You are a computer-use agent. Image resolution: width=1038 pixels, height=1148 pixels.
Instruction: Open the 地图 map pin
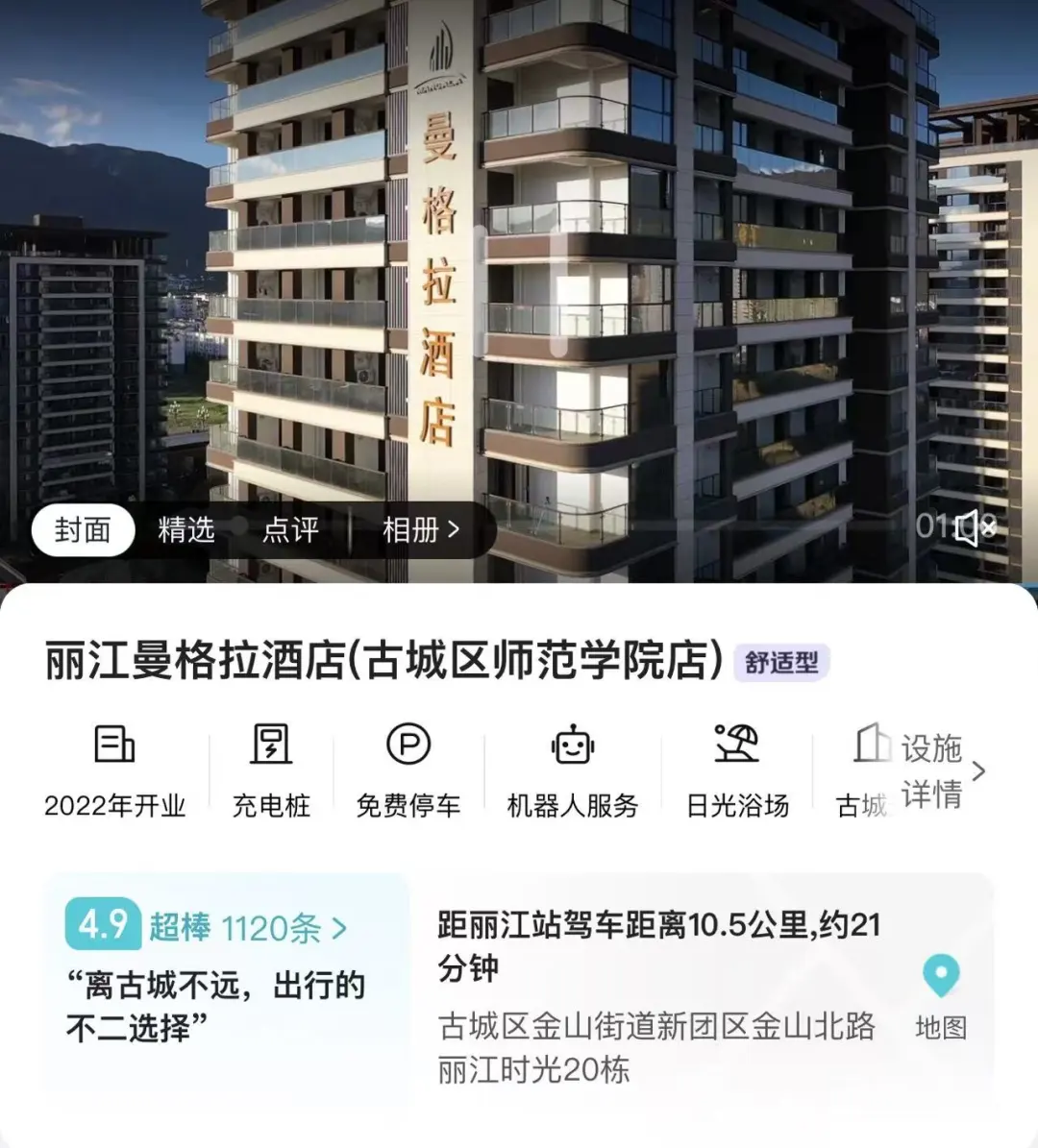(940, 996)
